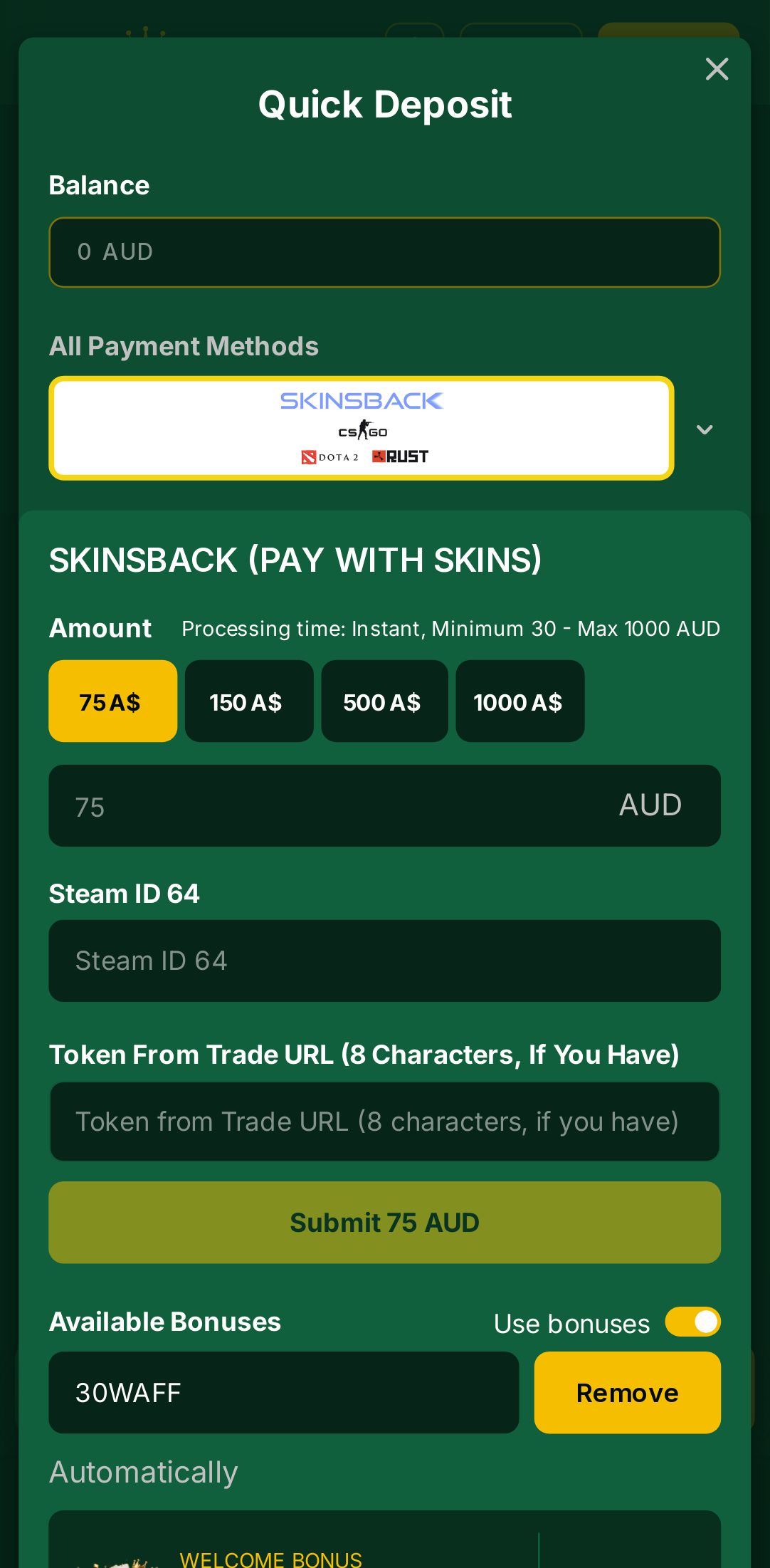Choose the 150 A$ amount

point(248,701)
